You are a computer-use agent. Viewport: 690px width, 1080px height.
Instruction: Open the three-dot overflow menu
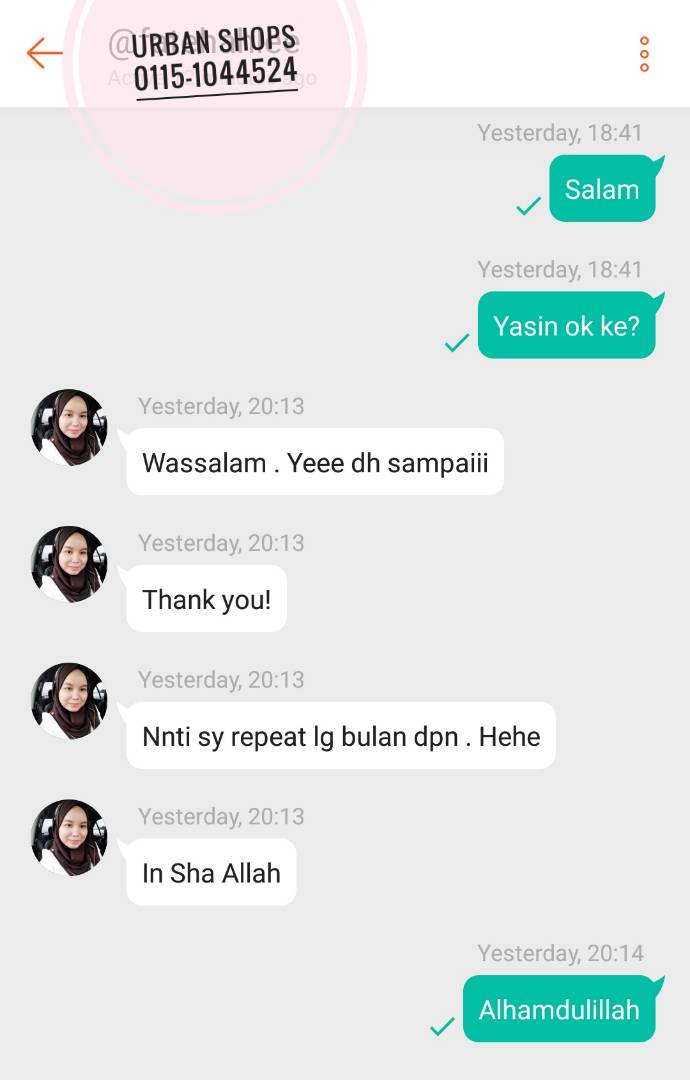(644, 54)
